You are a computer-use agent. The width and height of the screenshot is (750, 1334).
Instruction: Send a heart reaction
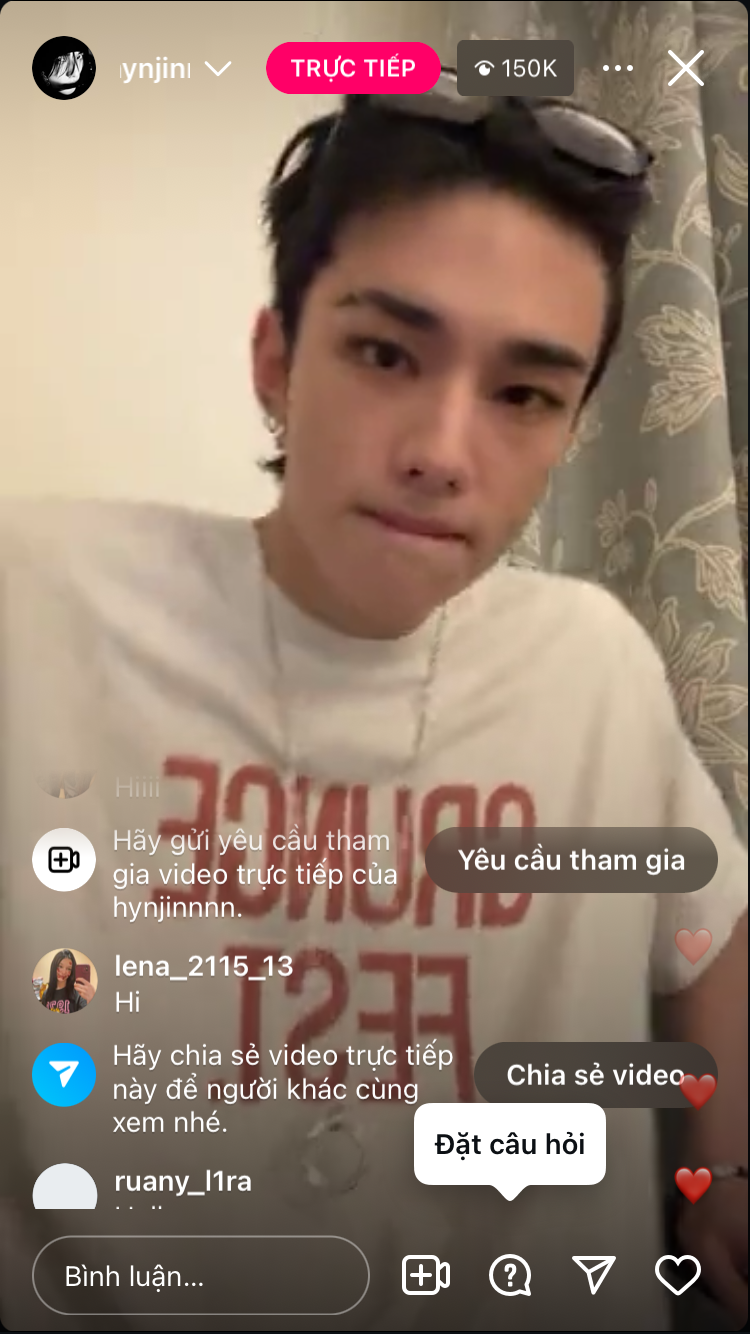pyautogui.click(x=677, y=1275)
